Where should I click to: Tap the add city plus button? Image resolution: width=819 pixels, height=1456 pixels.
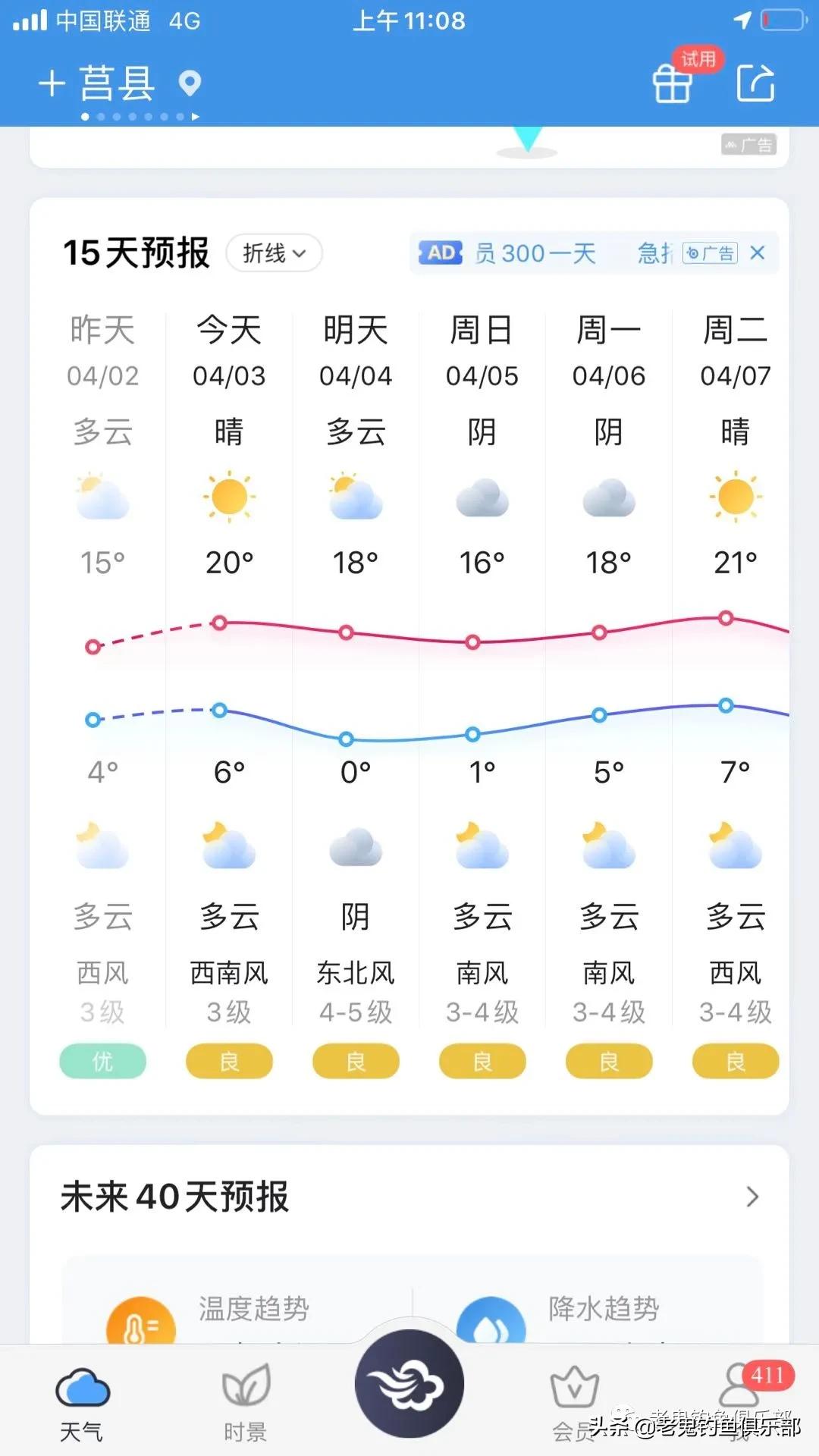click(51, 83)
